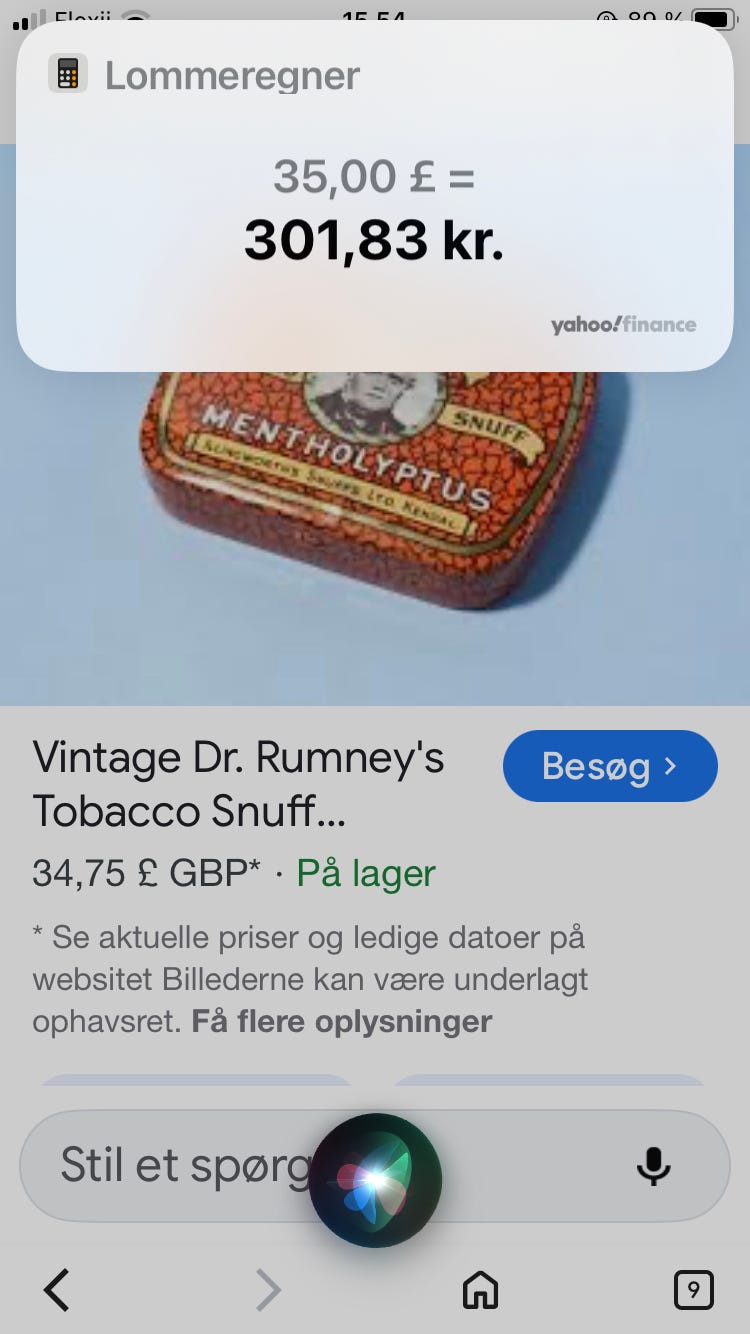
Task: Tap the forward navigation chevron
Action: (x=268, y=1290)
